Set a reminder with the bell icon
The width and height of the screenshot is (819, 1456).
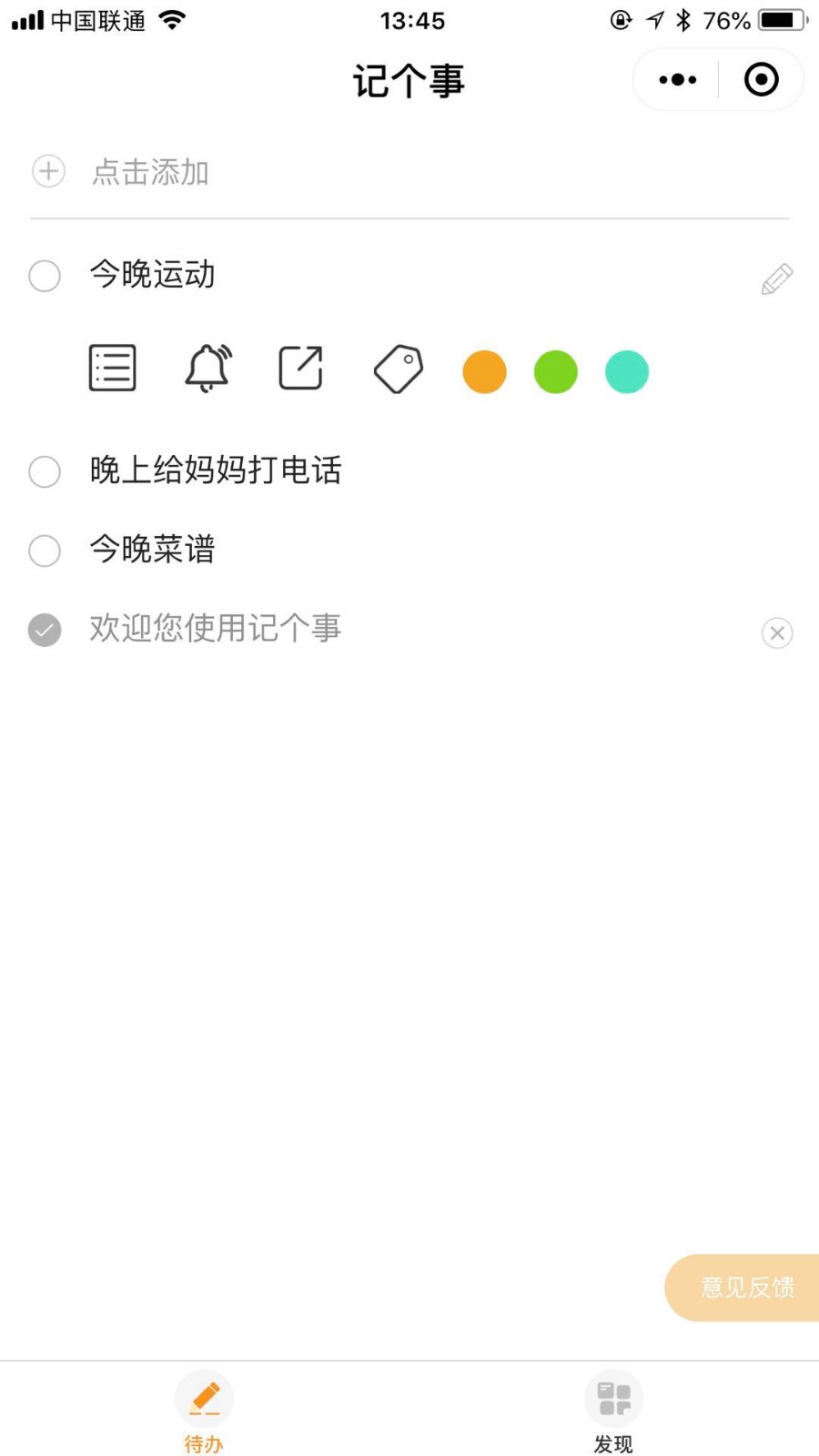point(208,368)
